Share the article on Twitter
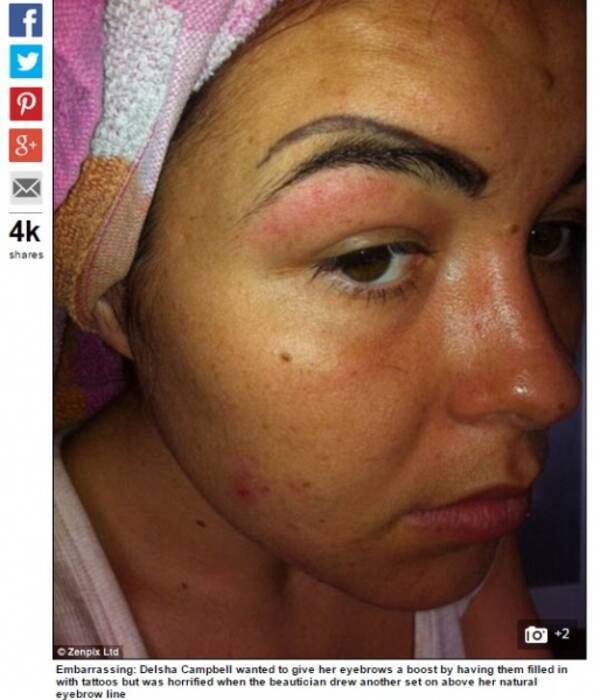The image size is (600, 700). pyautogui.click(x=25, y=61)
